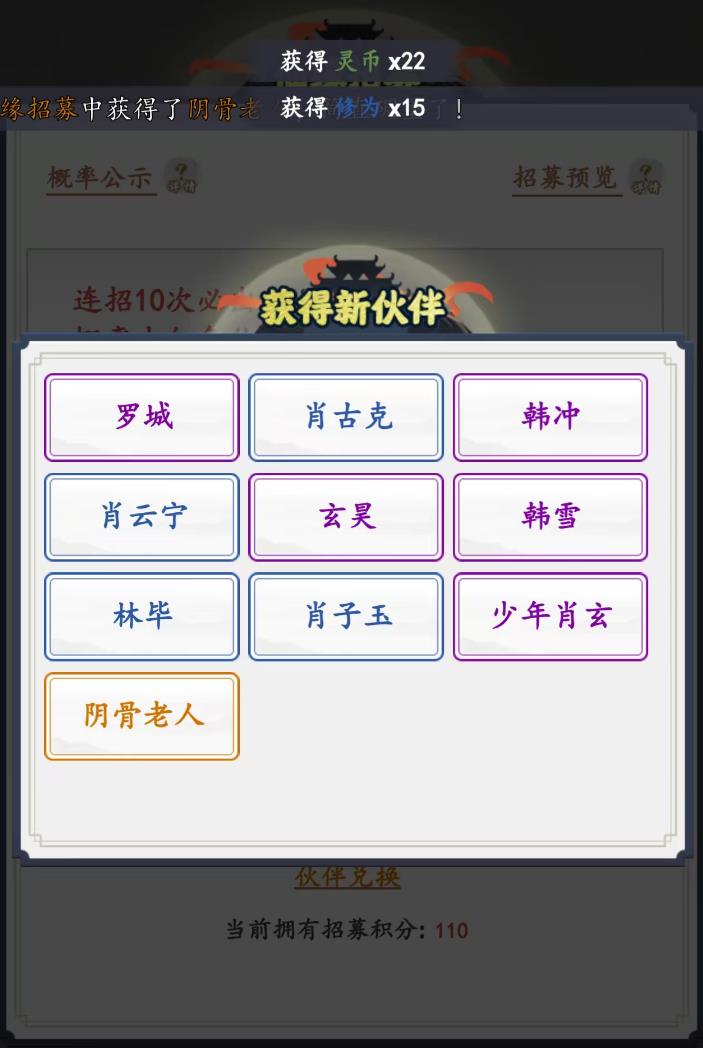Select the 罗城 companion card
Viewport: 703px width, 1048px height.
coord(142,417)
